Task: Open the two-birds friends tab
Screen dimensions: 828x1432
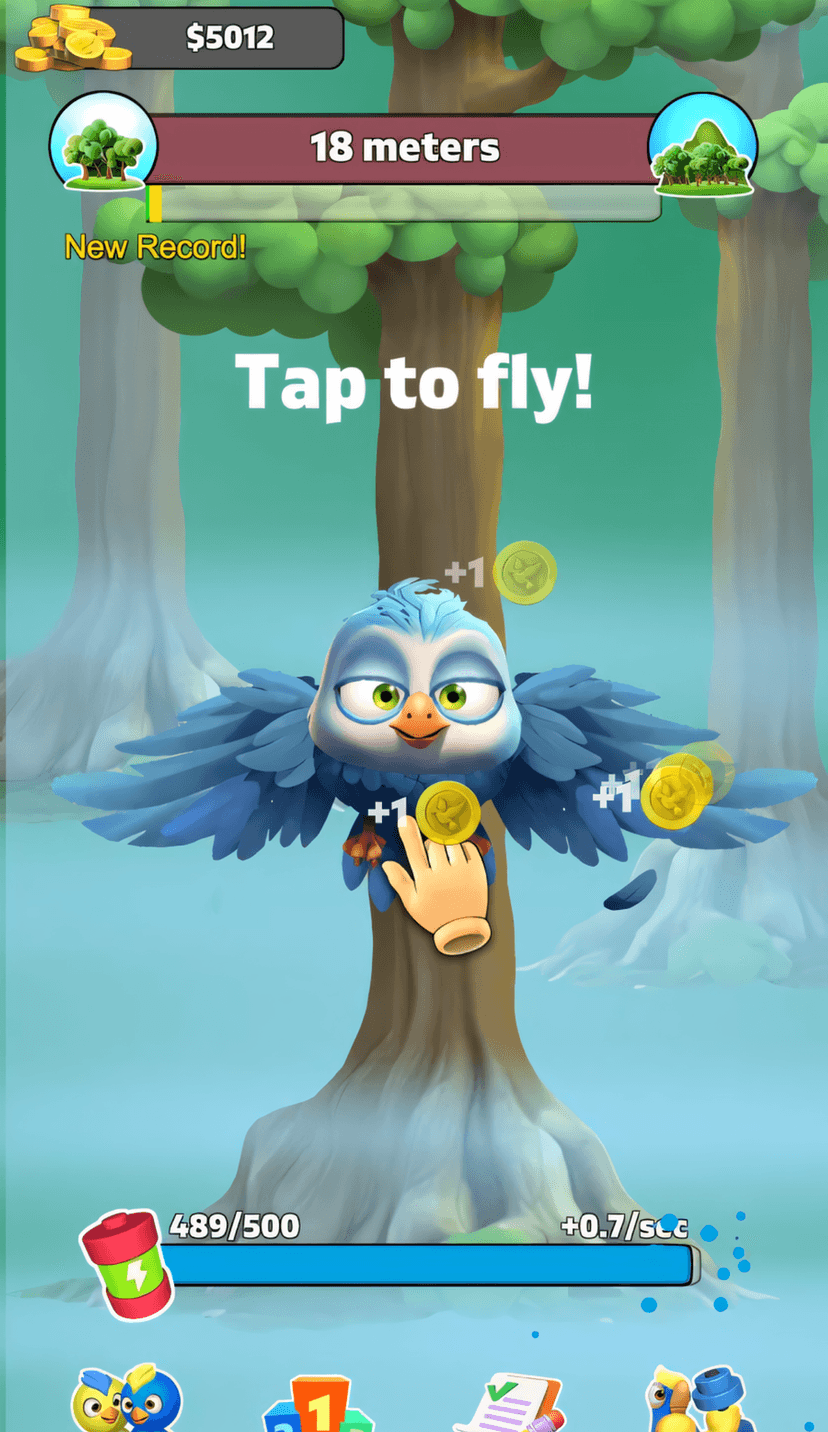Action: click(126, 1400)
